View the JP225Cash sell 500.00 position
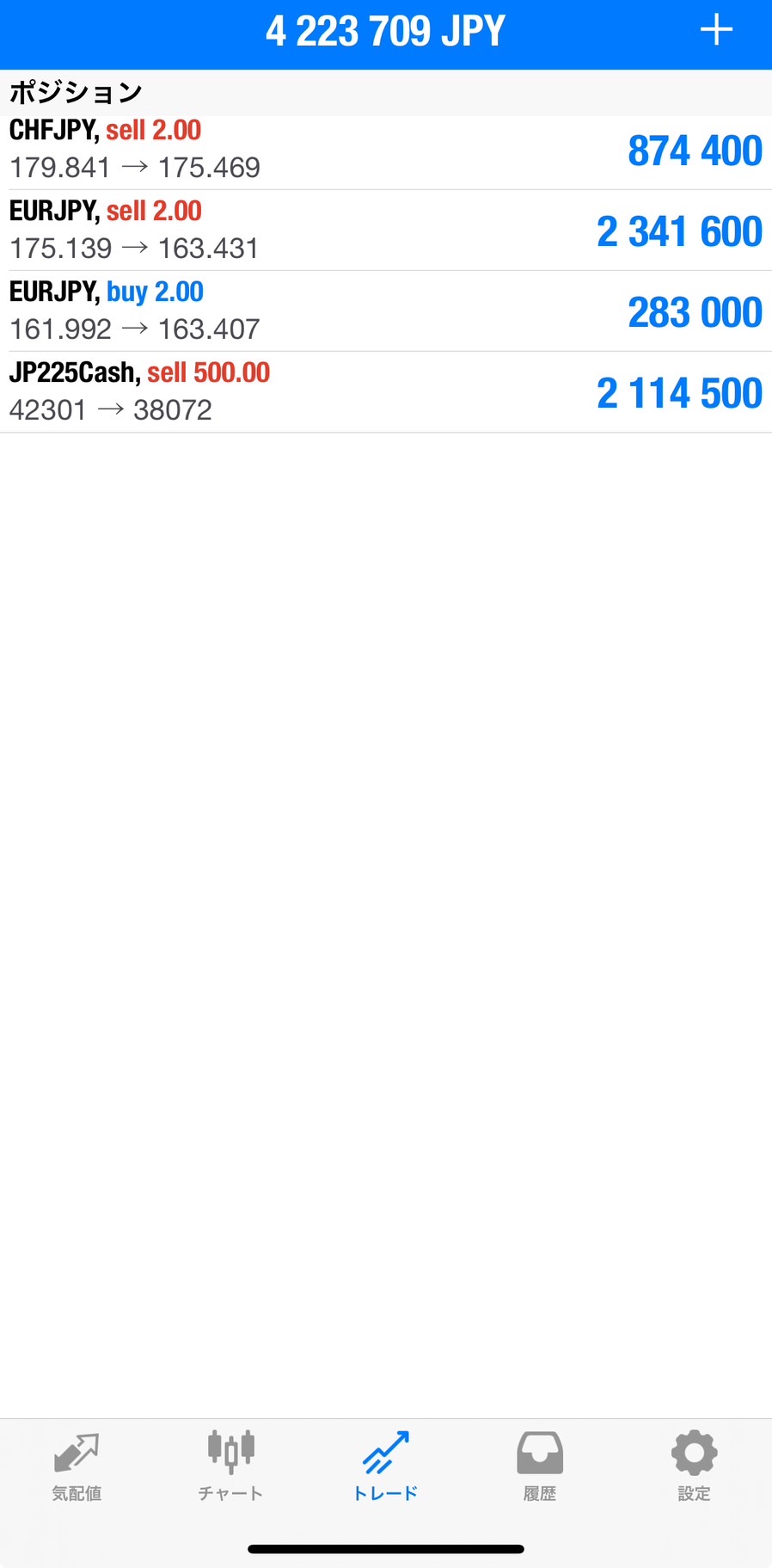772x1568 pixels. point(386,392)
